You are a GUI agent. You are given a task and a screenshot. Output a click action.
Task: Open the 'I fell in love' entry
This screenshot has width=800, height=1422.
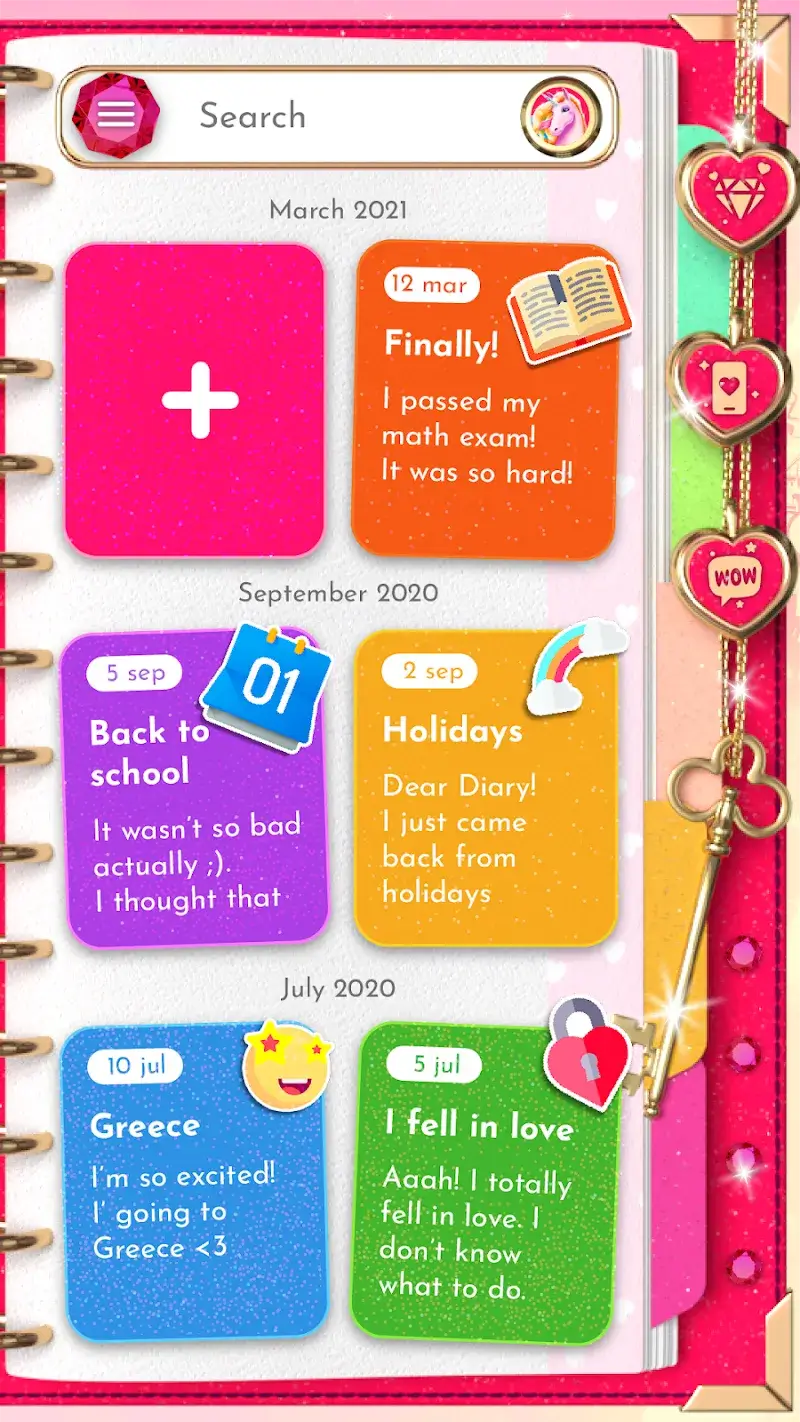coord(482,1190)
